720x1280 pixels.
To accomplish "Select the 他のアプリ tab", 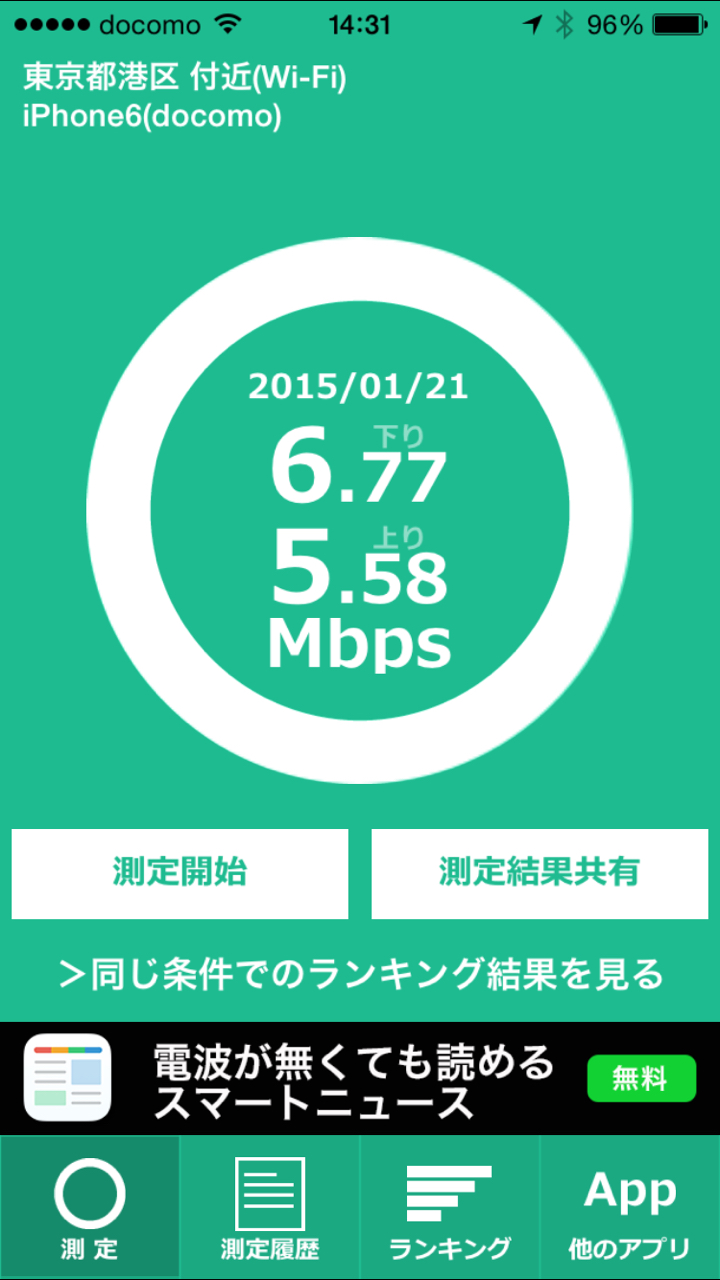I will coord(630,1207).
